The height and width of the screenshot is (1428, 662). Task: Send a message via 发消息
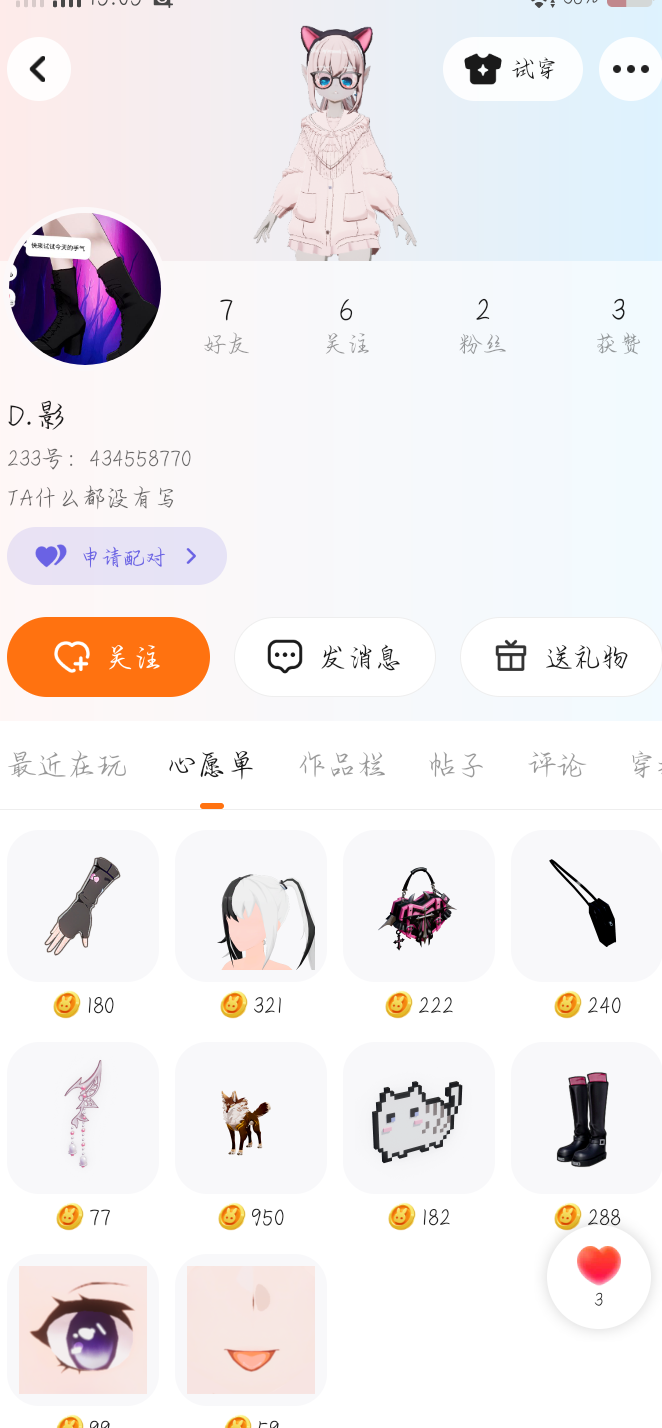click(334, 657)
